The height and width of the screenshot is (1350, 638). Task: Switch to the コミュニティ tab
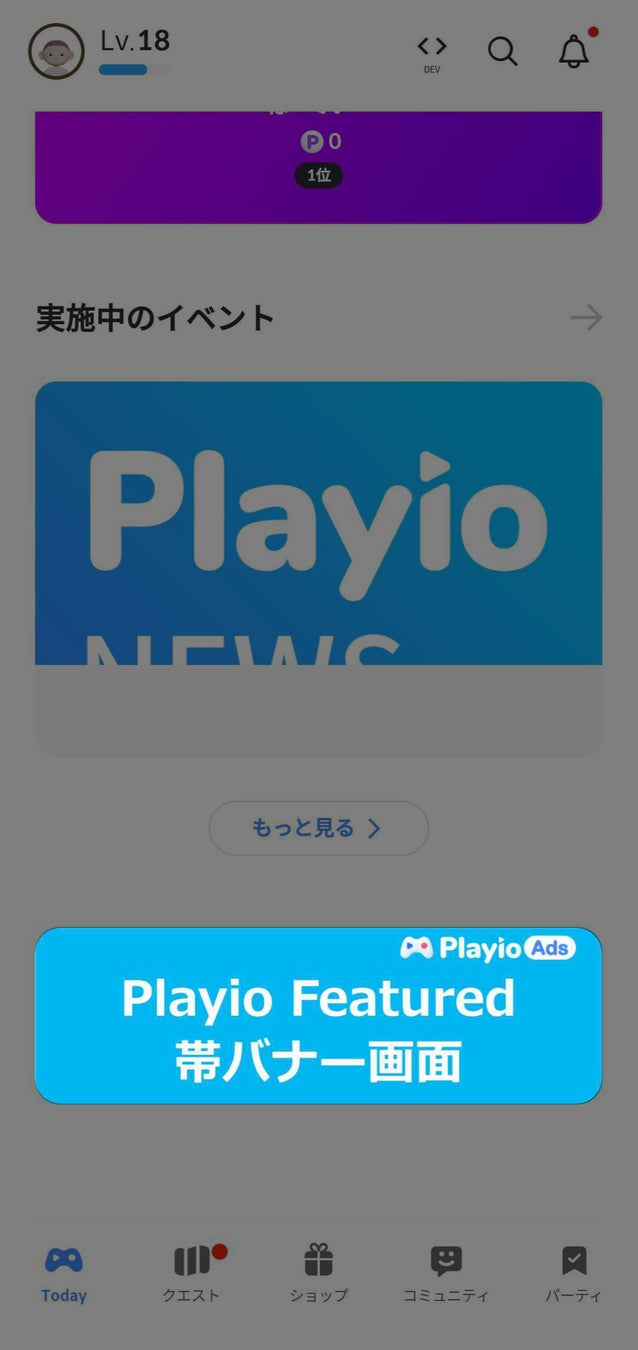[x=446, y=1274]
